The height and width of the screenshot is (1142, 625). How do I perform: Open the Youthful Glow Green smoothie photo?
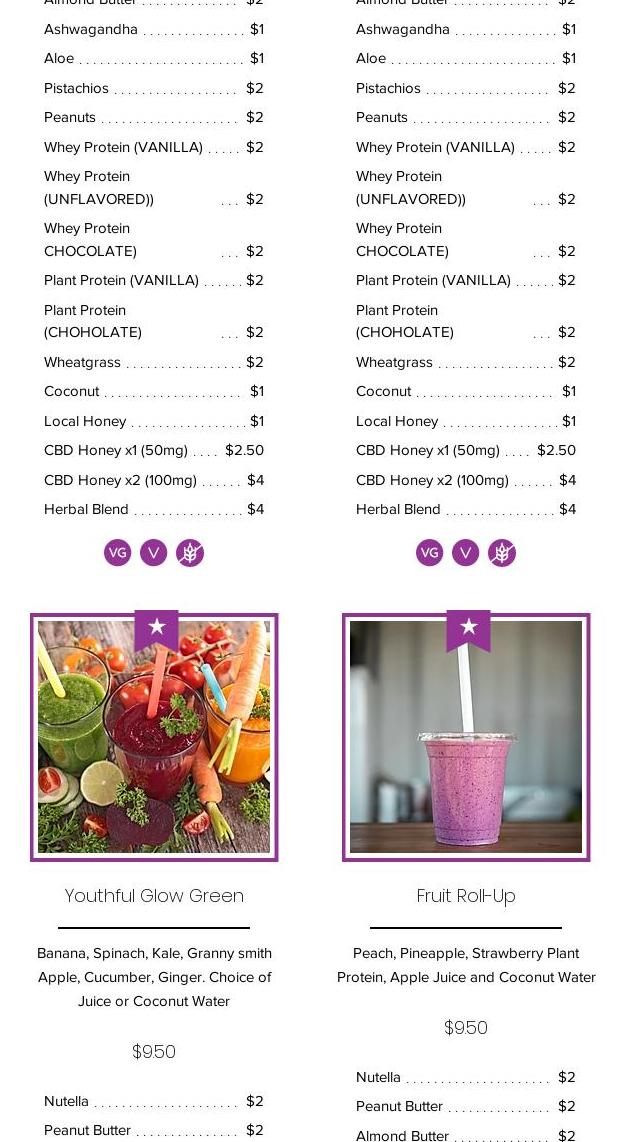pos(154,738)
